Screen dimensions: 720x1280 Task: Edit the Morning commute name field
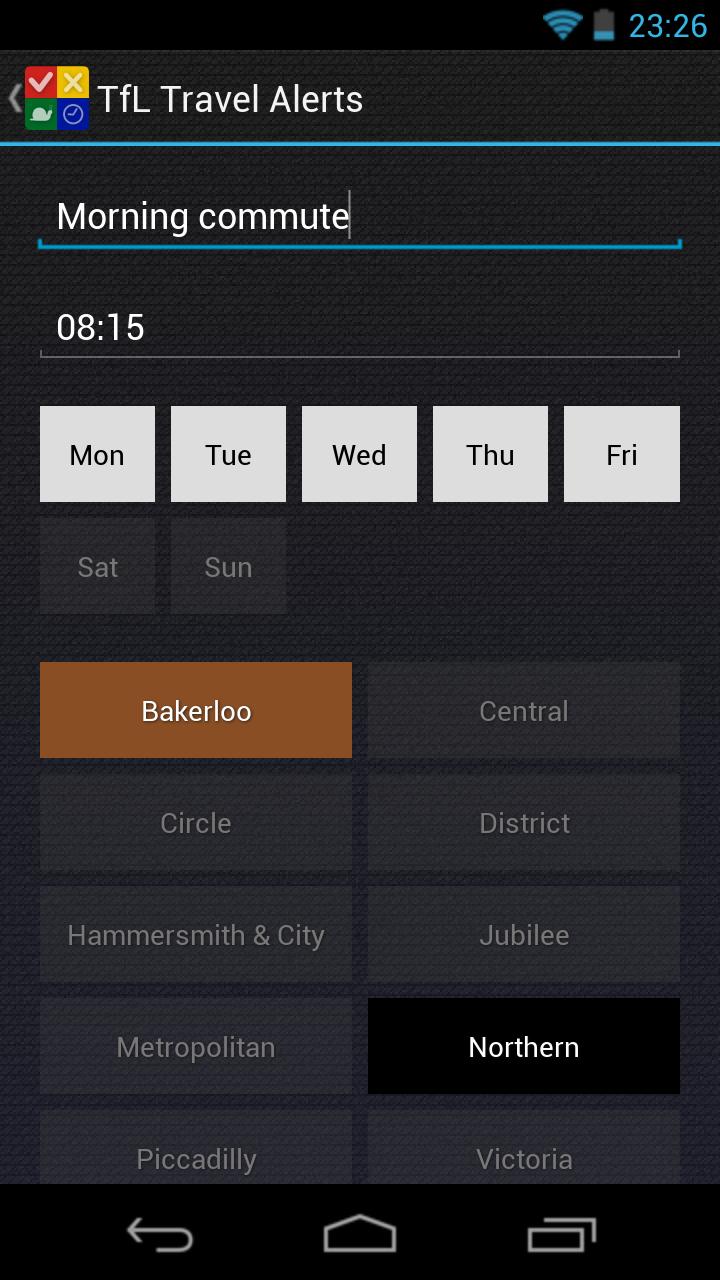tap(360, 215)
